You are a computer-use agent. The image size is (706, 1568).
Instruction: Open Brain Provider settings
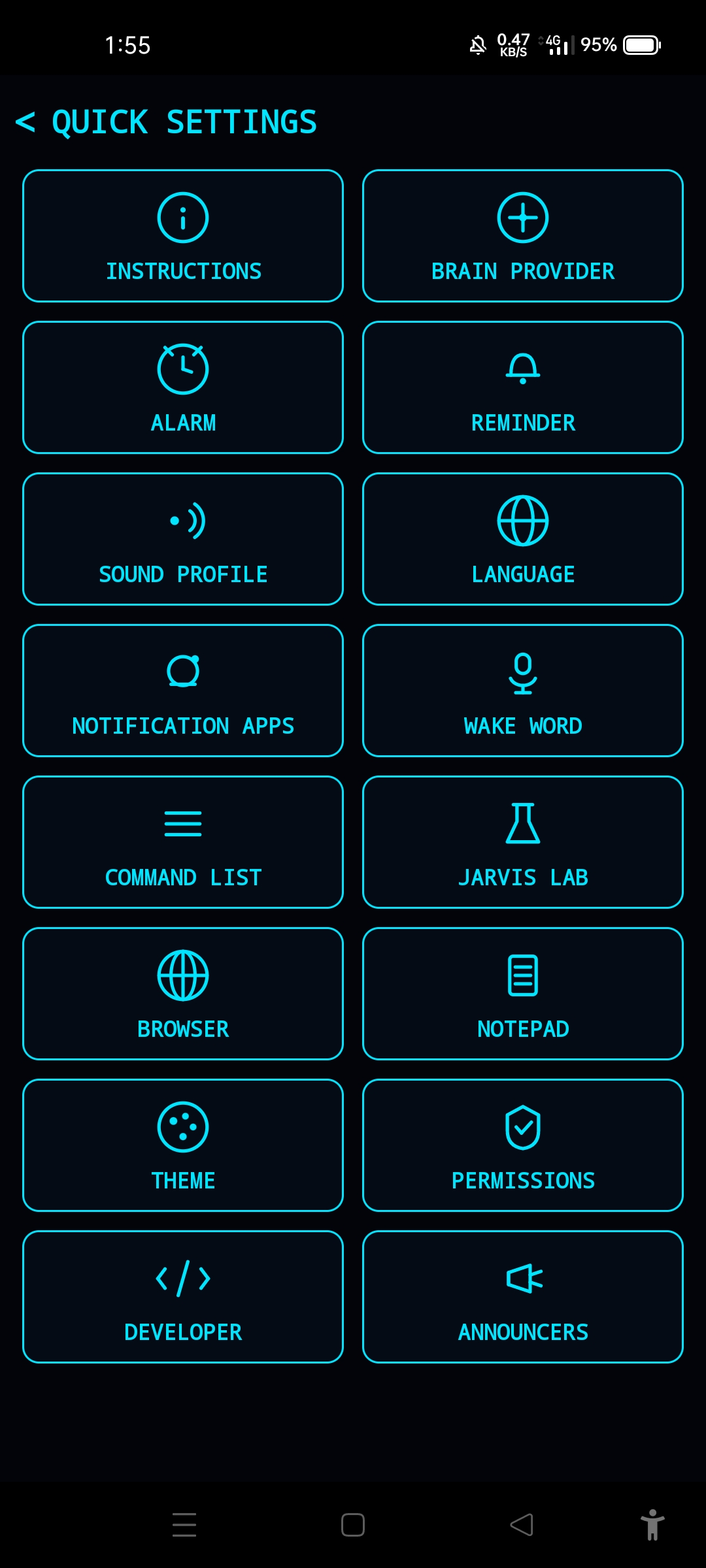523,236
